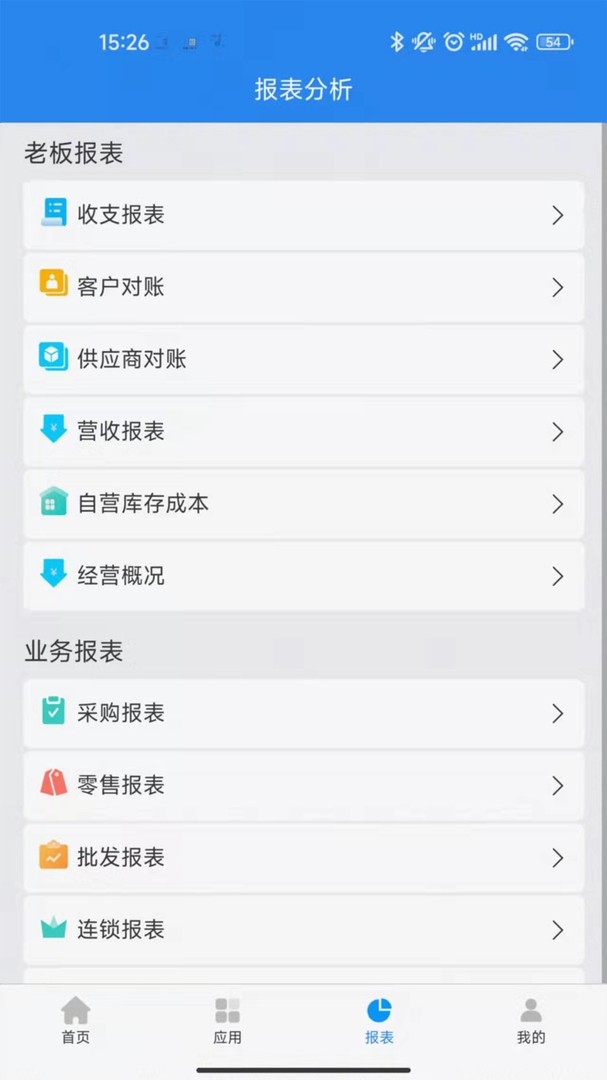Open the 收支报表 report
This screenshot has width=607, height=1080.
pyautogui.click(x=304, y=216)
